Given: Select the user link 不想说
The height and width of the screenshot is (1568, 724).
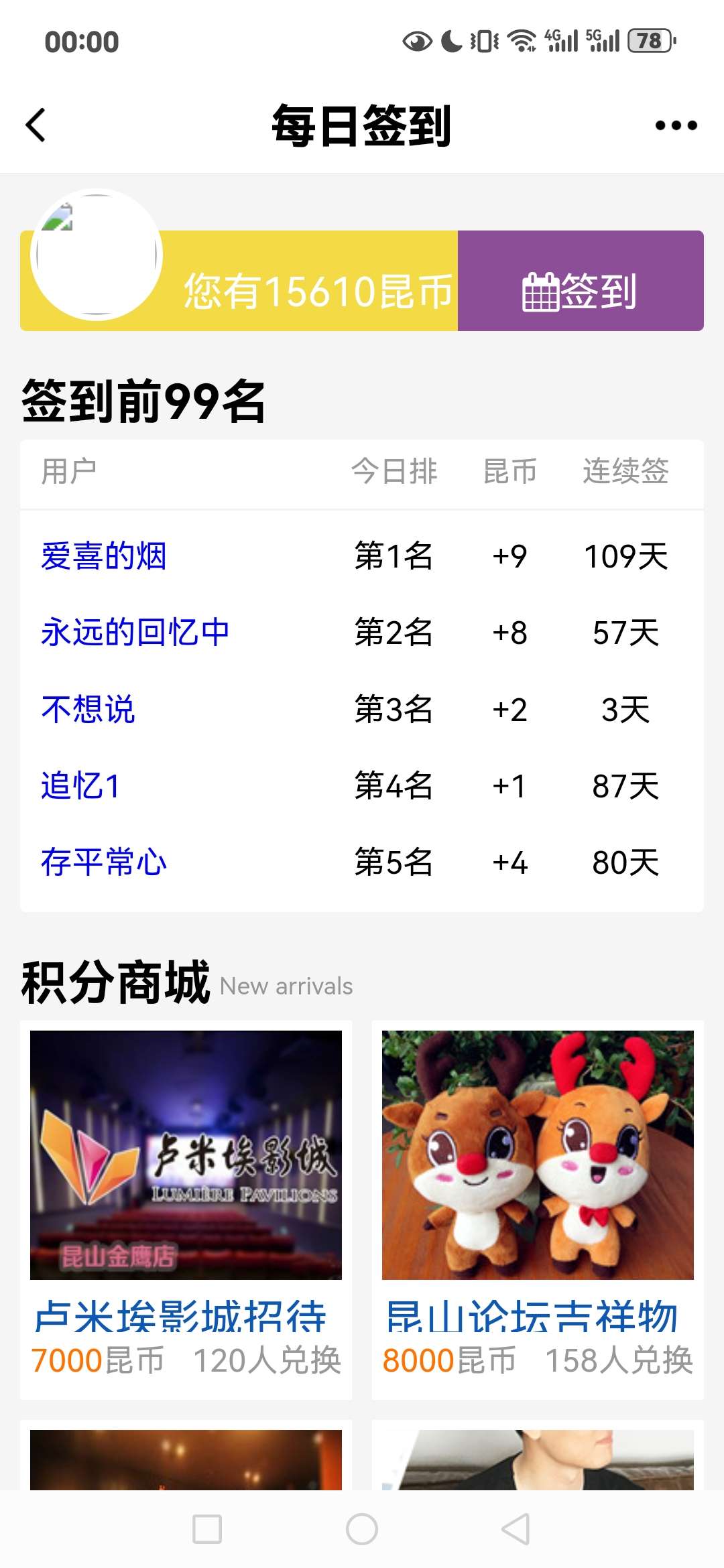Looking at the screenshot, I should point(88,710).
